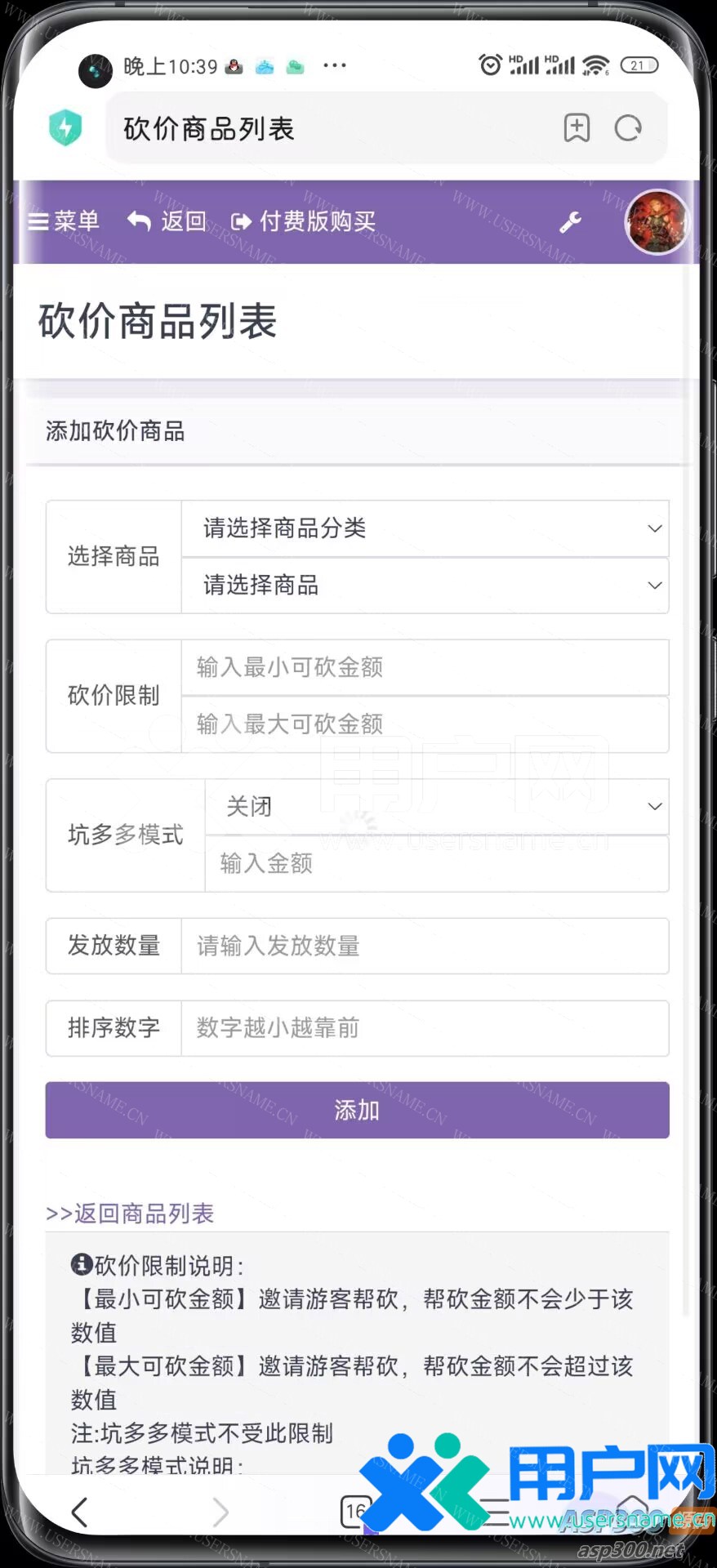This screenshot has height=1568, width=717.
Task: Open the user avatar profile
Action: [657, 222]
